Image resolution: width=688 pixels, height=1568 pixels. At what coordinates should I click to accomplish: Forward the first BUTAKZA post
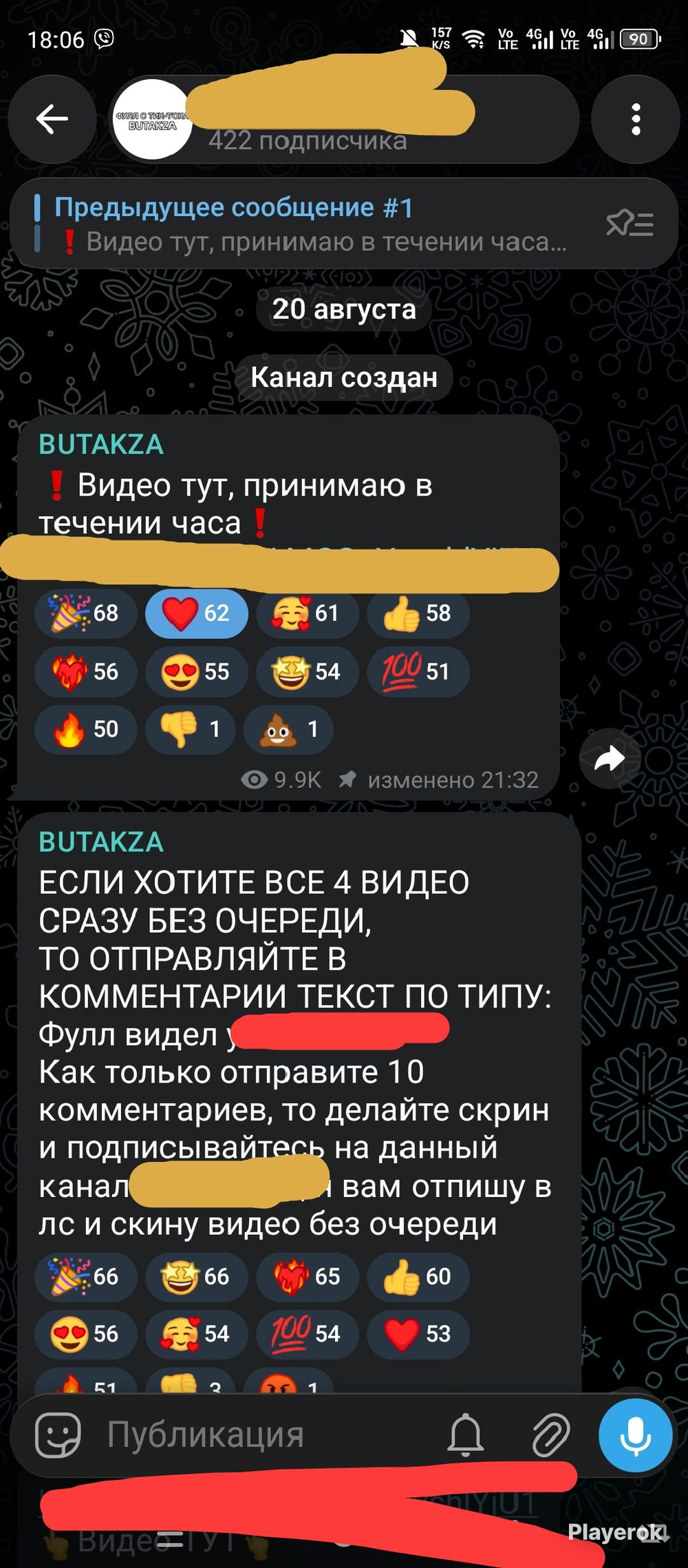[x=610, y=759]
